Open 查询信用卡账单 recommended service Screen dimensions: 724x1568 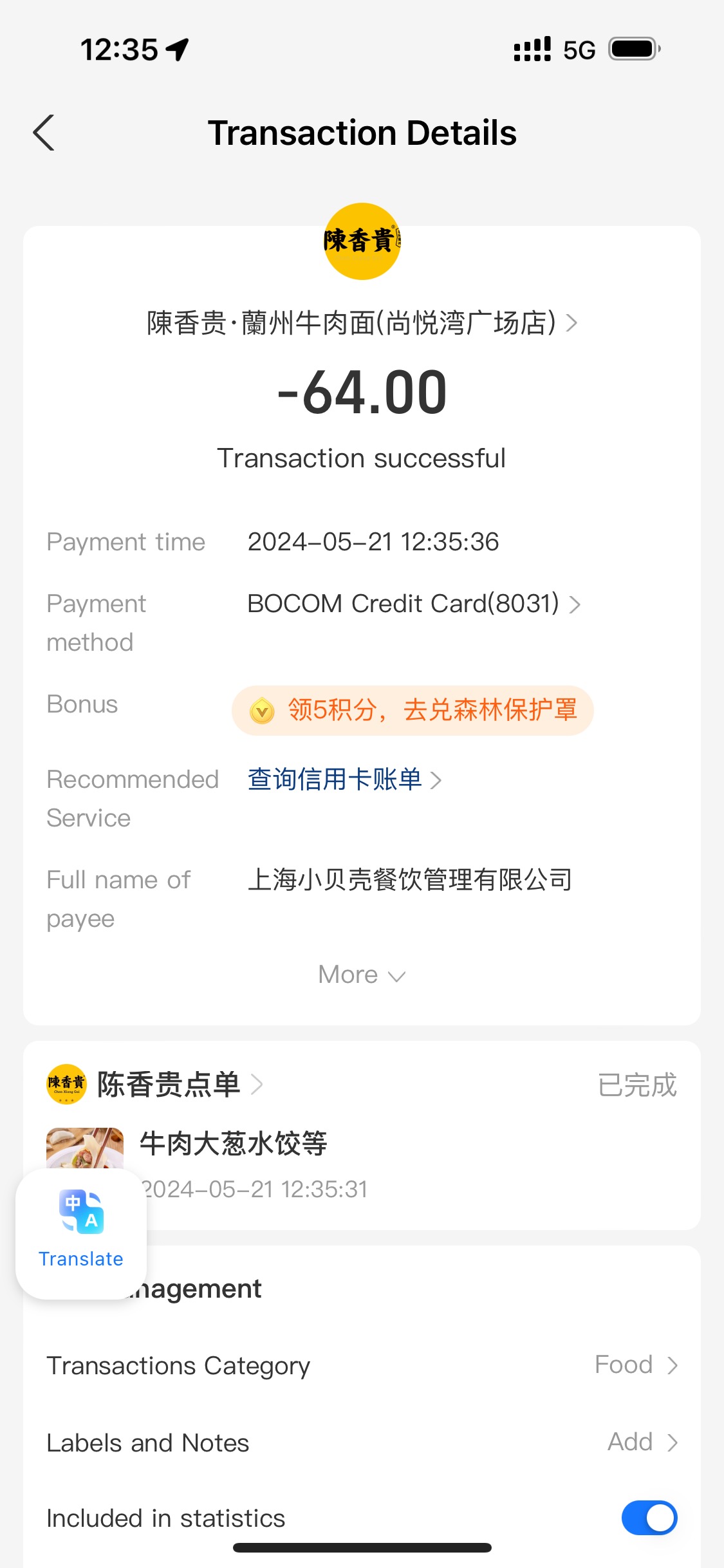[344, 779]
